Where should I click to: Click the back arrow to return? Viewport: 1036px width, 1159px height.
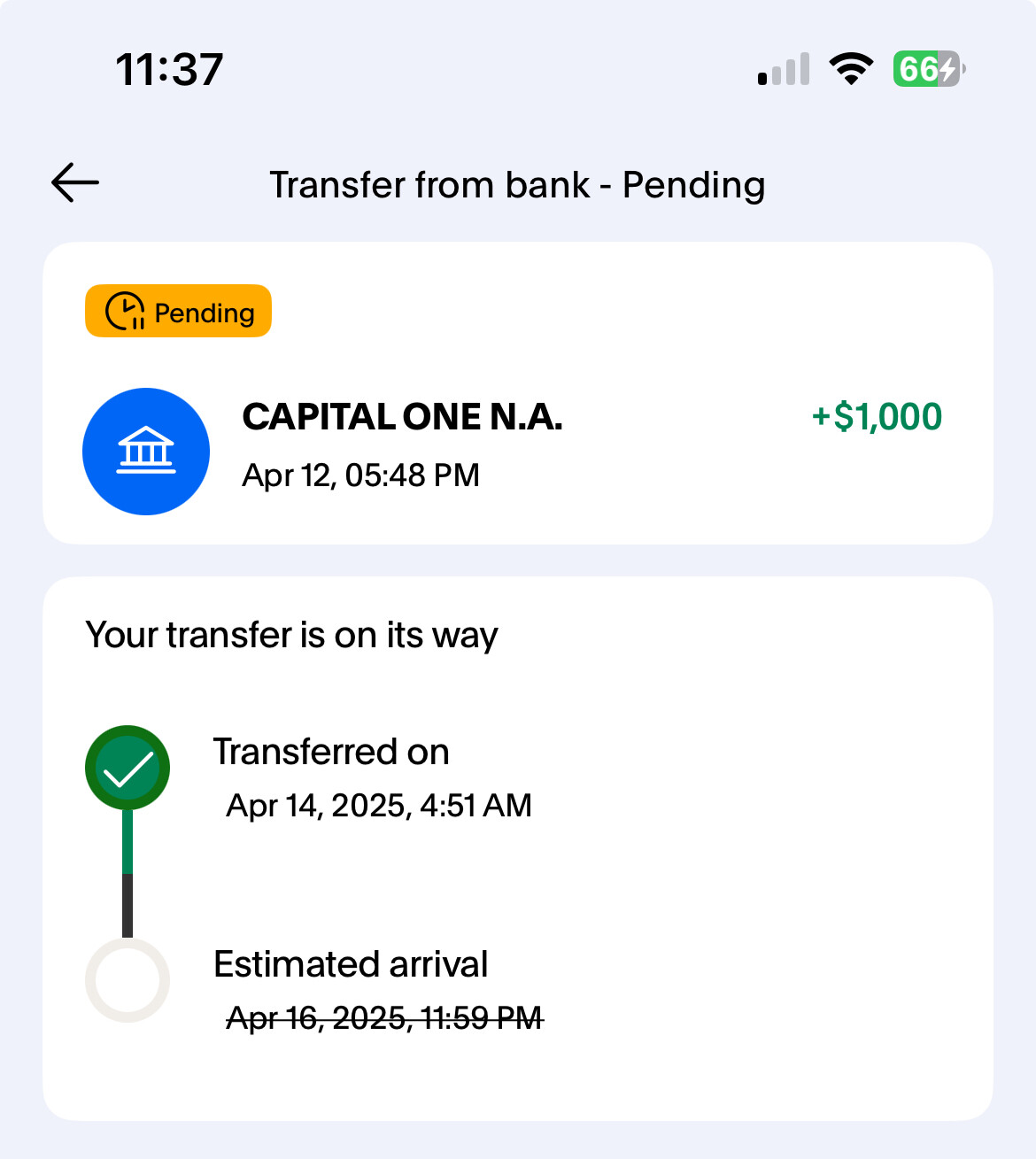[74, 183]
